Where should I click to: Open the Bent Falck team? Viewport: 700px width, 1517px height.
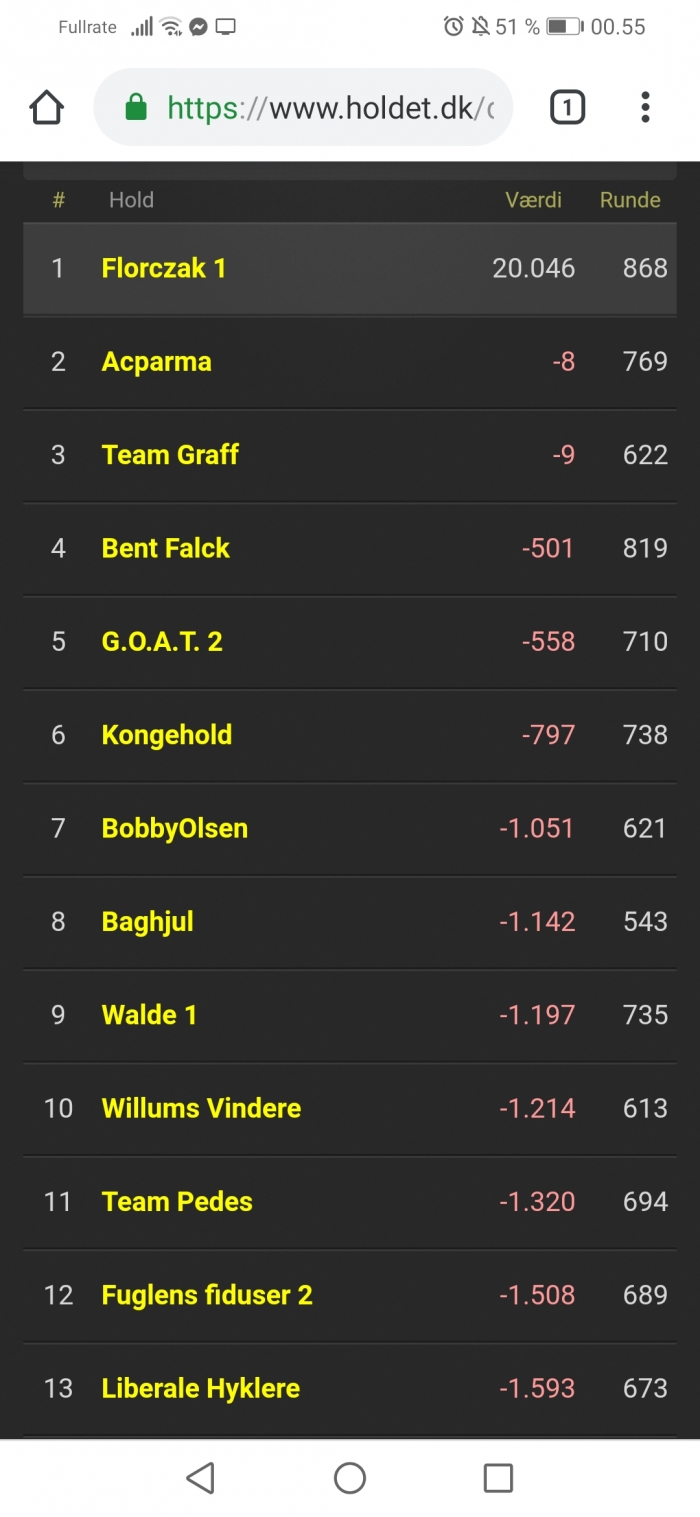pos(166,548)
